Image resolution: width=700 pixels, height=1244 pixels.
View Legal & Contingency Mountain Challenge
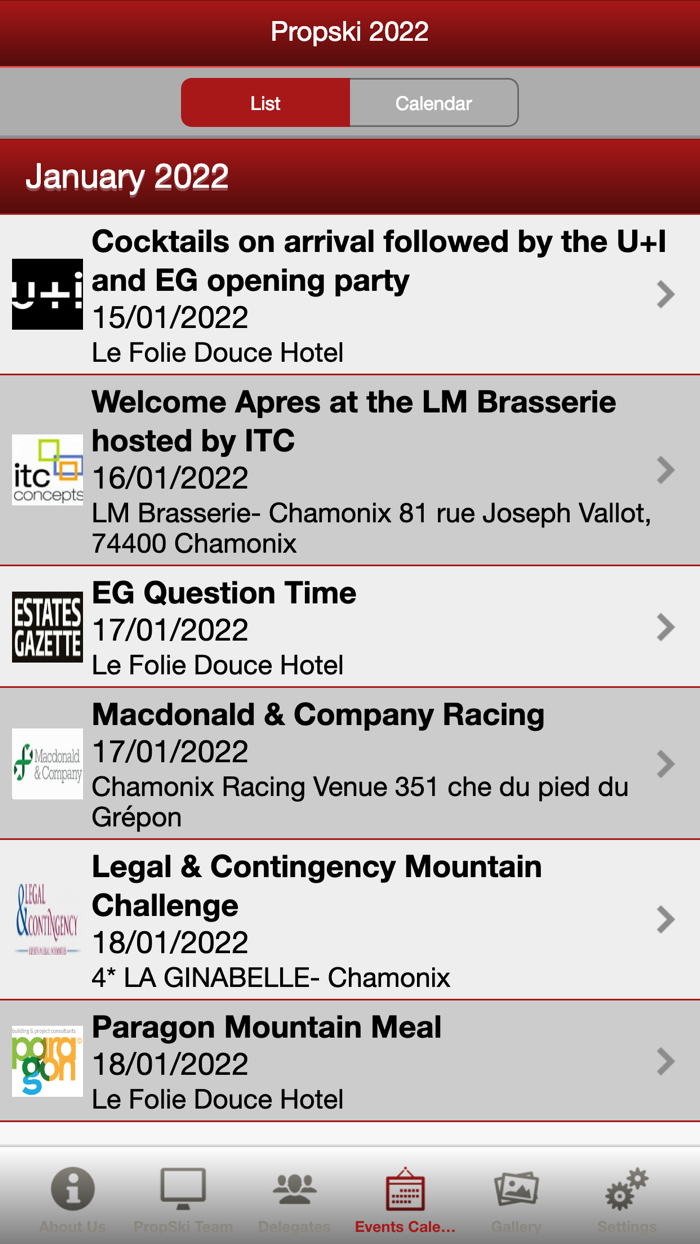point(350,920)
